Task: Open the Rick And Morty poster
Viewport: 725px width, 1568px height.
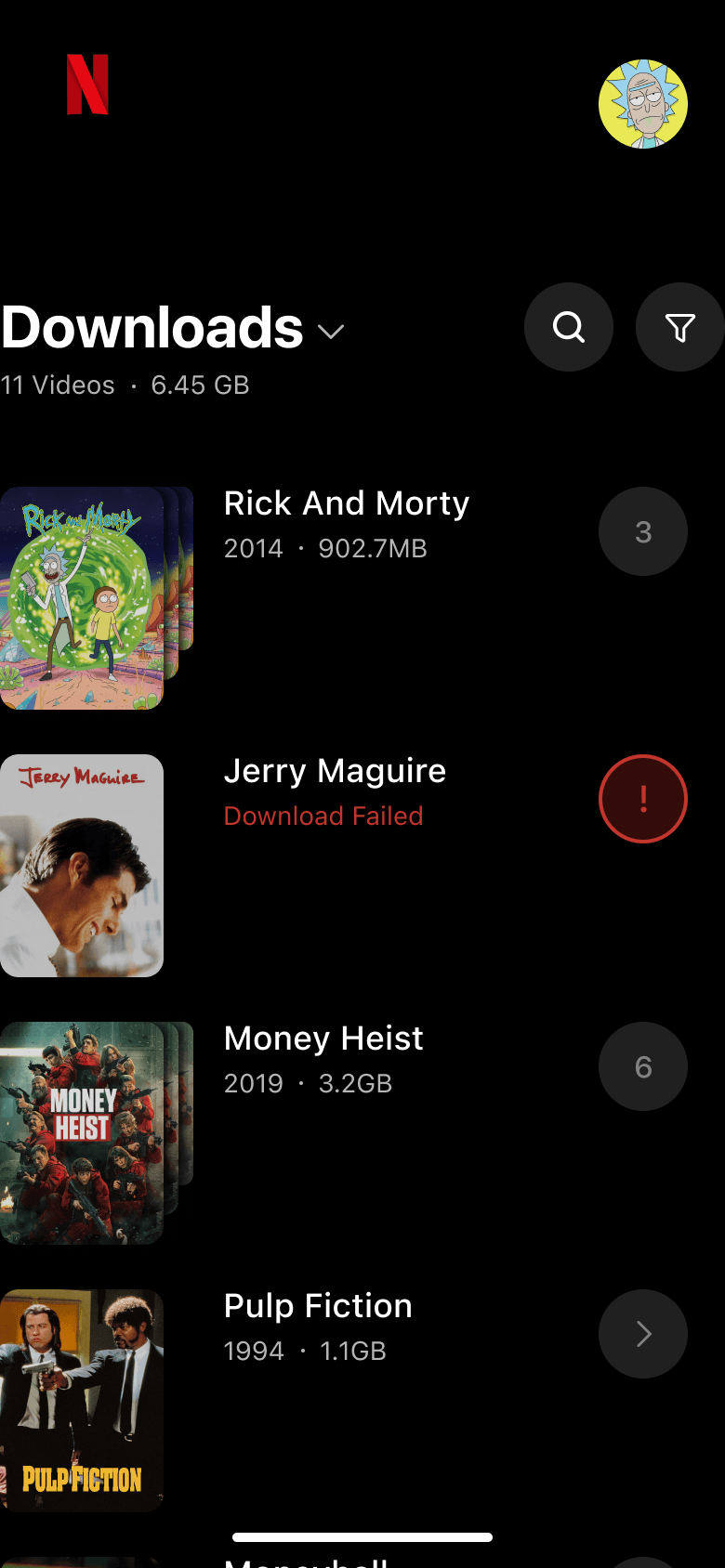Action: 83,598
